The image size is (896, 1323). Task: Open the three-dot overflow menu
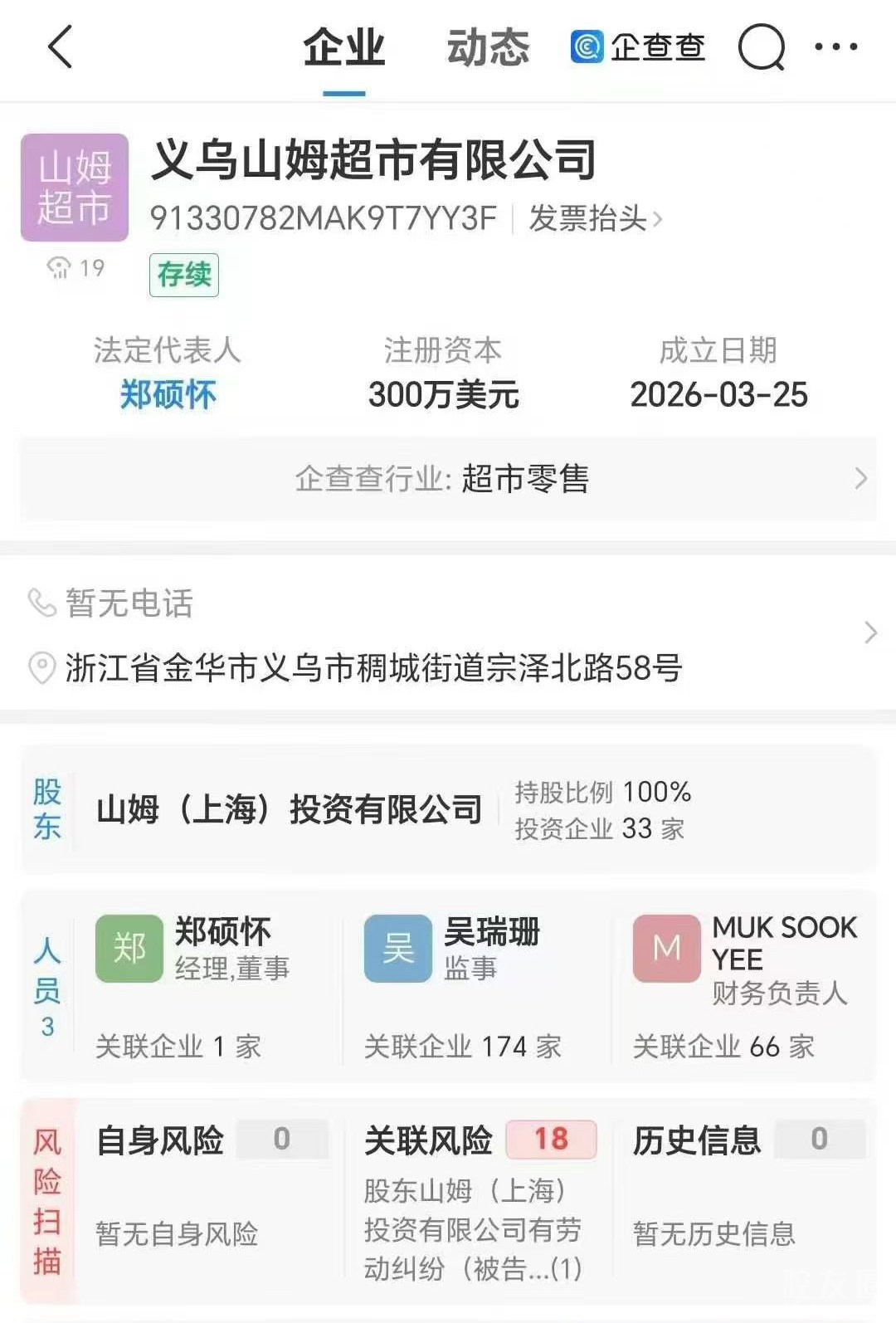pos(835,47)
